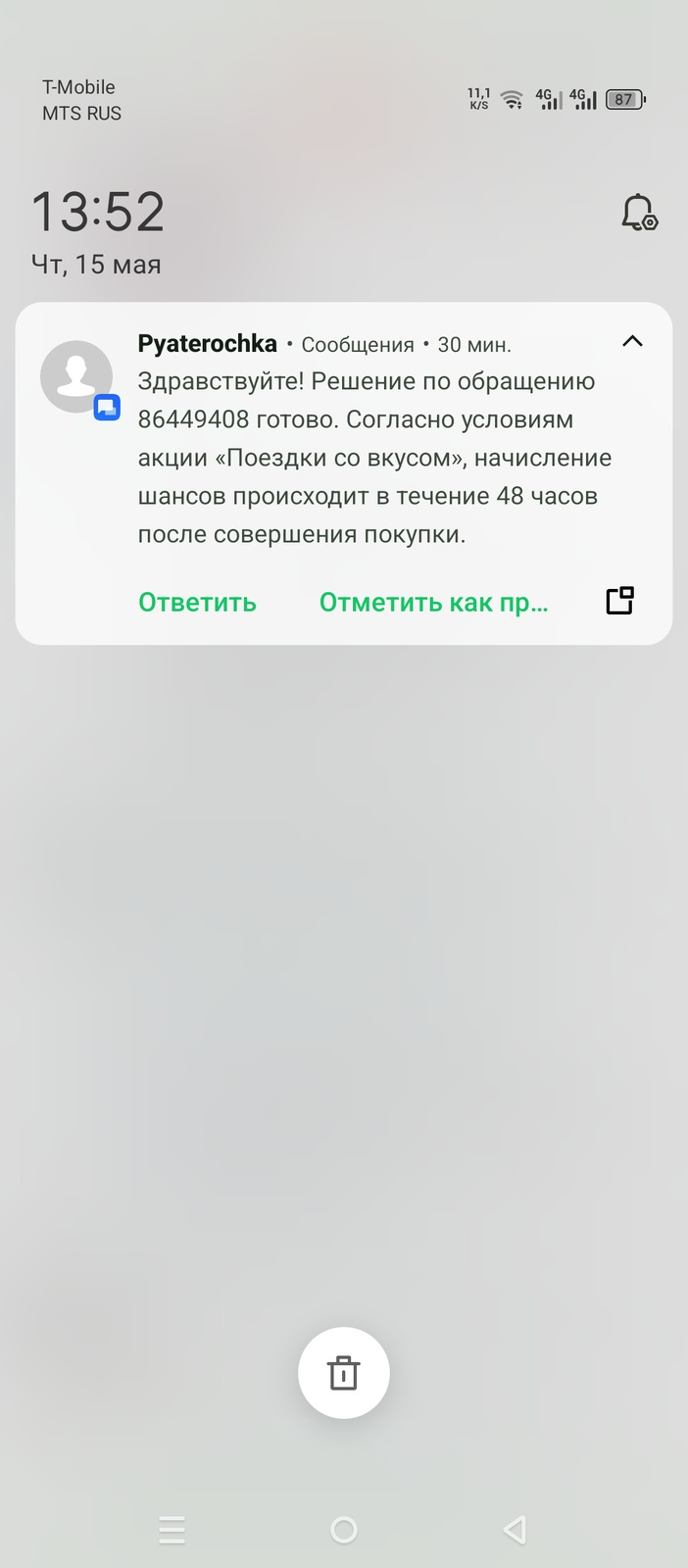The height and width of the screenshot is (1568, 688).
Task: Clear all notifications with trash button
Action: [x=343, y=1373]
